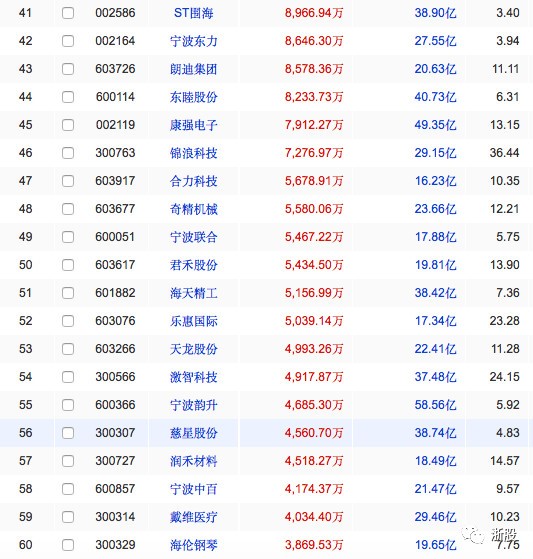Open the 宁波东力 stock link

click(x=194, y=41)
